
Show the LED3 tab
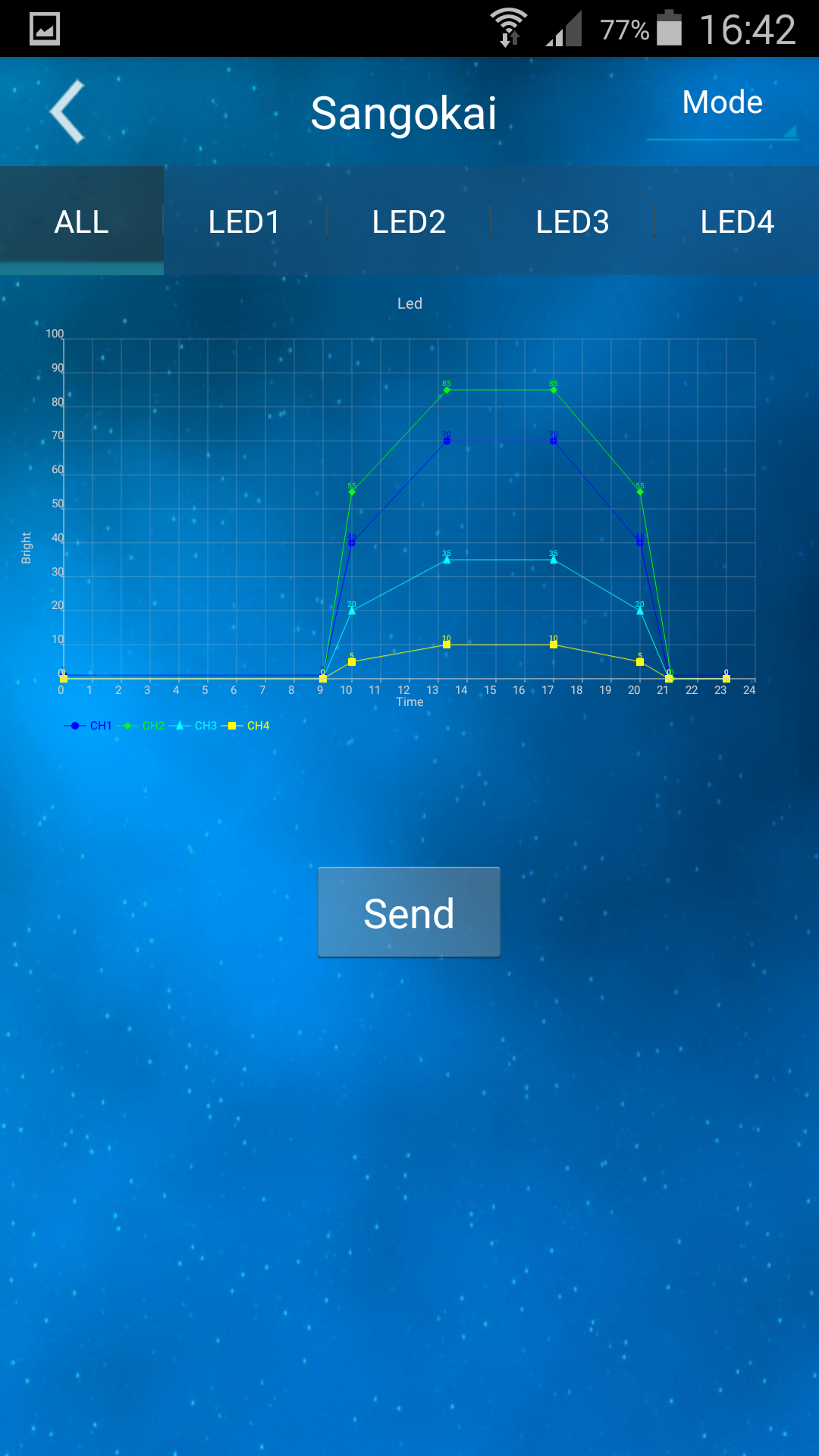click(x=573, y=221)
